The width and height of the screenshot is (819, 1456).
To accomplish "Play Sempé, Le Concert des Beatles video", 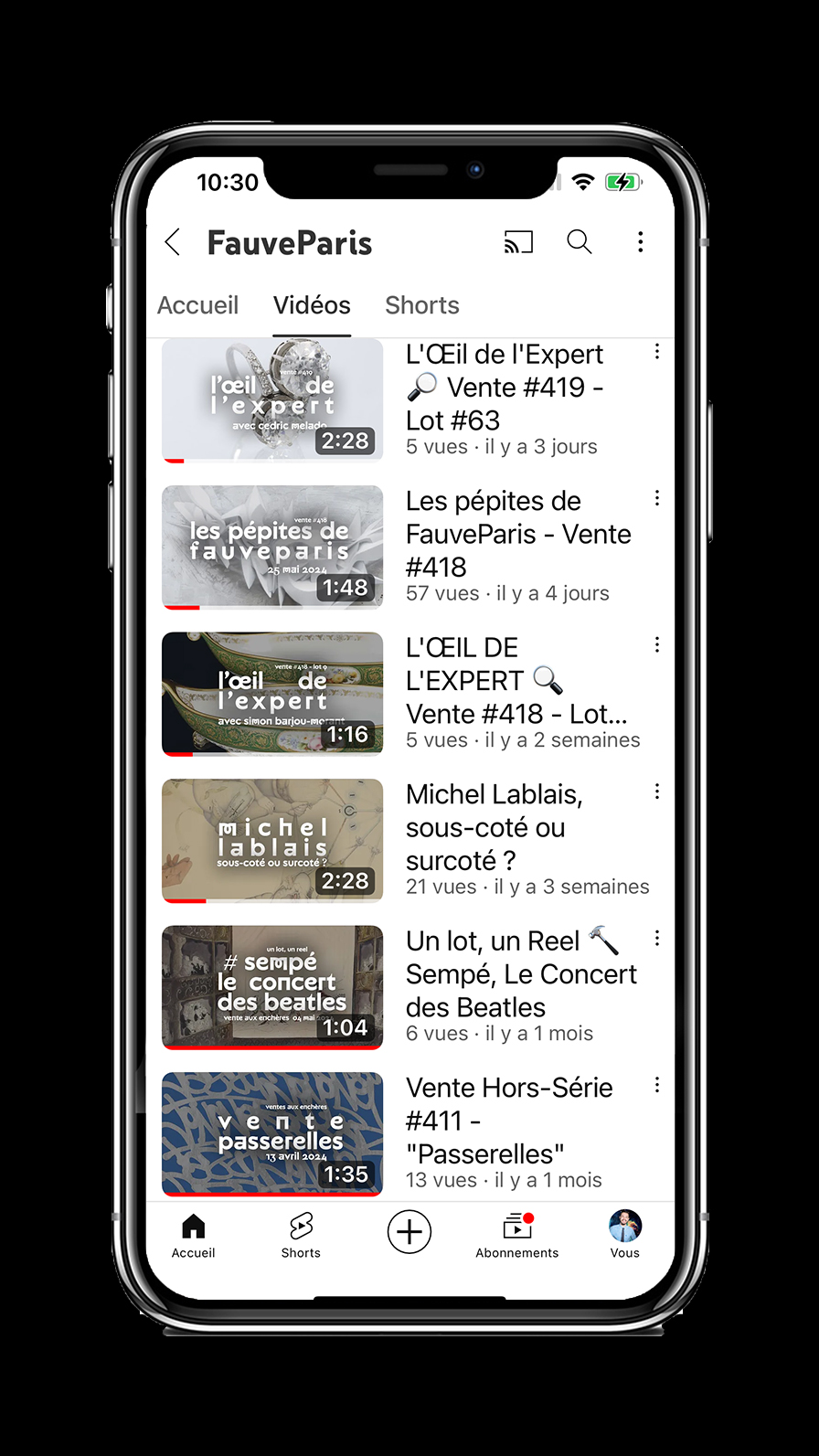I will click(x=272, y=987).
